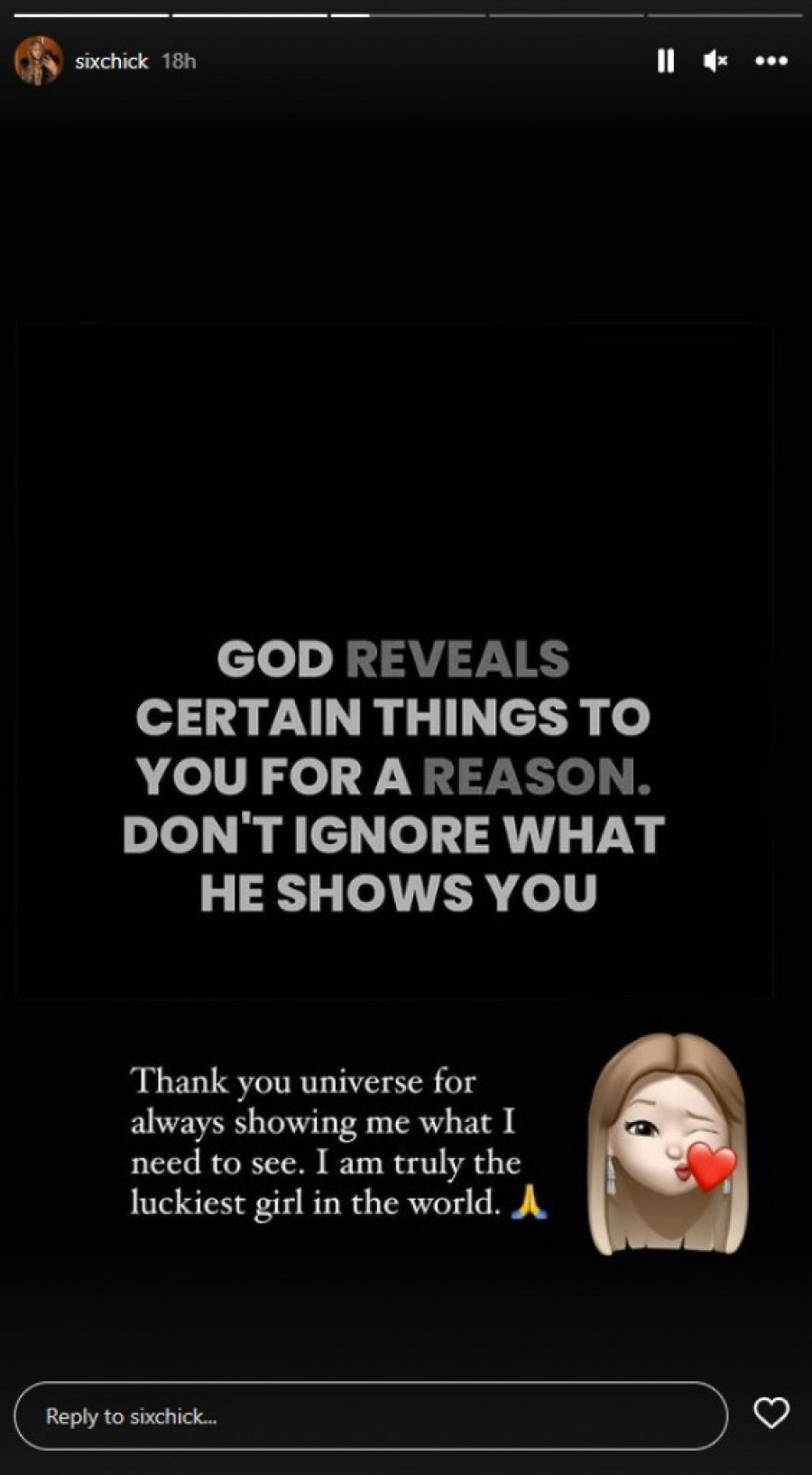Open the three-dot more options menu
This screenshot has width=812, height=1475.
coord(771,60)
